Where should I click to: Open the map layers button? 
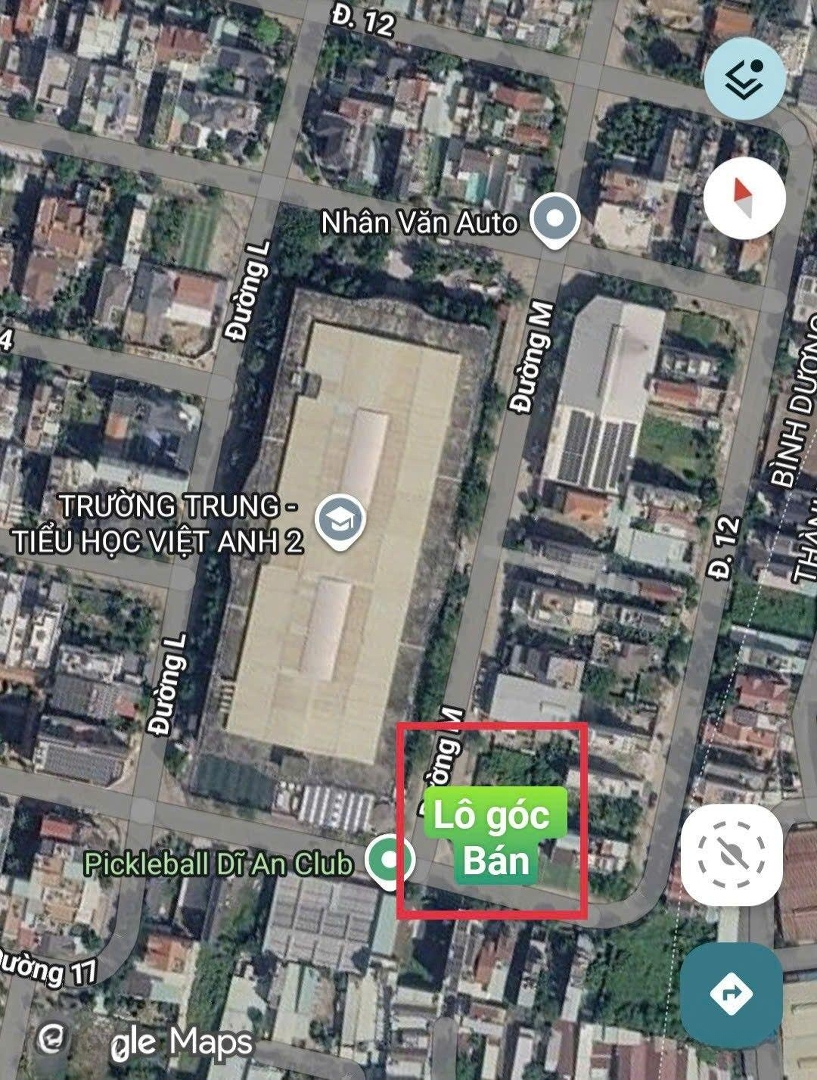pos(745,79)
